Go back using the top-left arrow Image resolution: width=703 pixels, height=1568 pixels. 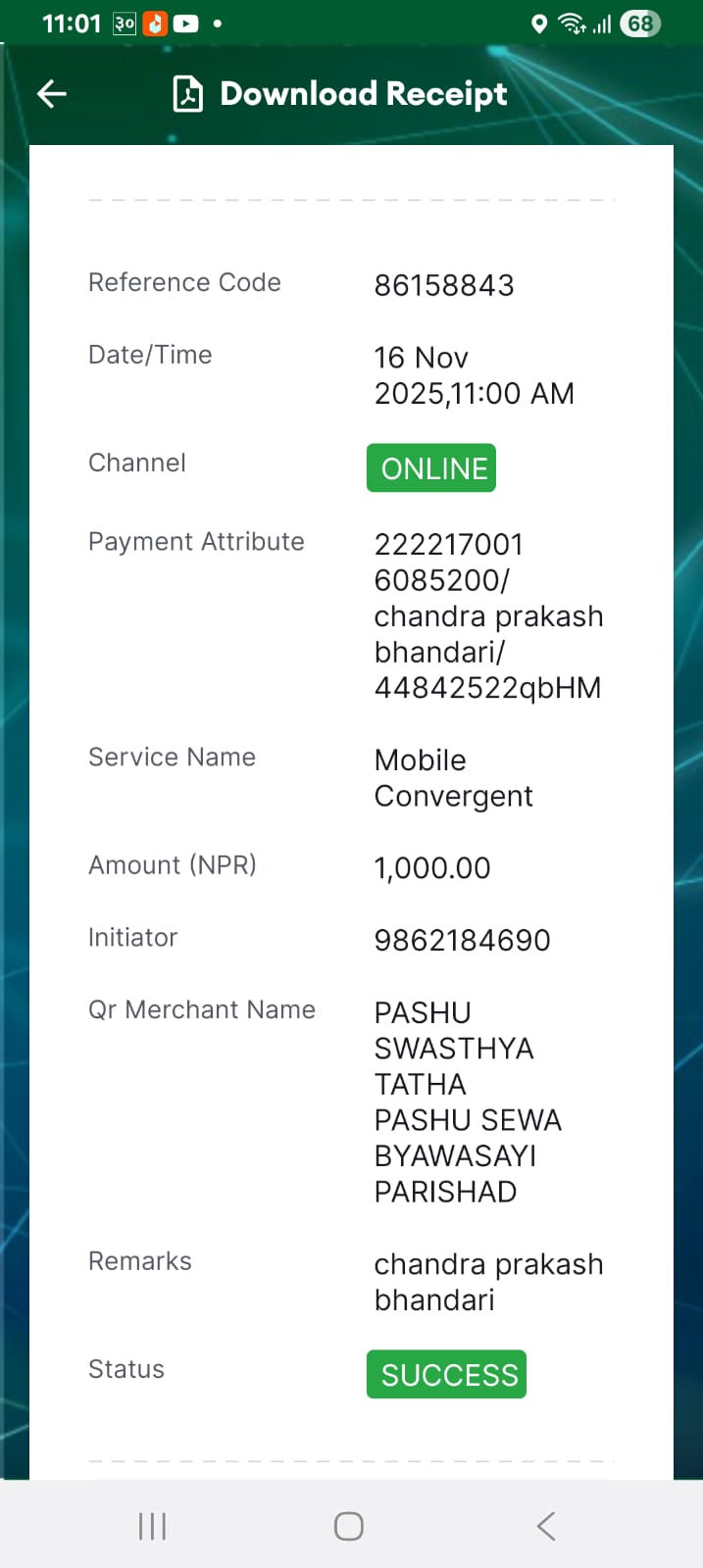[52, 94]
